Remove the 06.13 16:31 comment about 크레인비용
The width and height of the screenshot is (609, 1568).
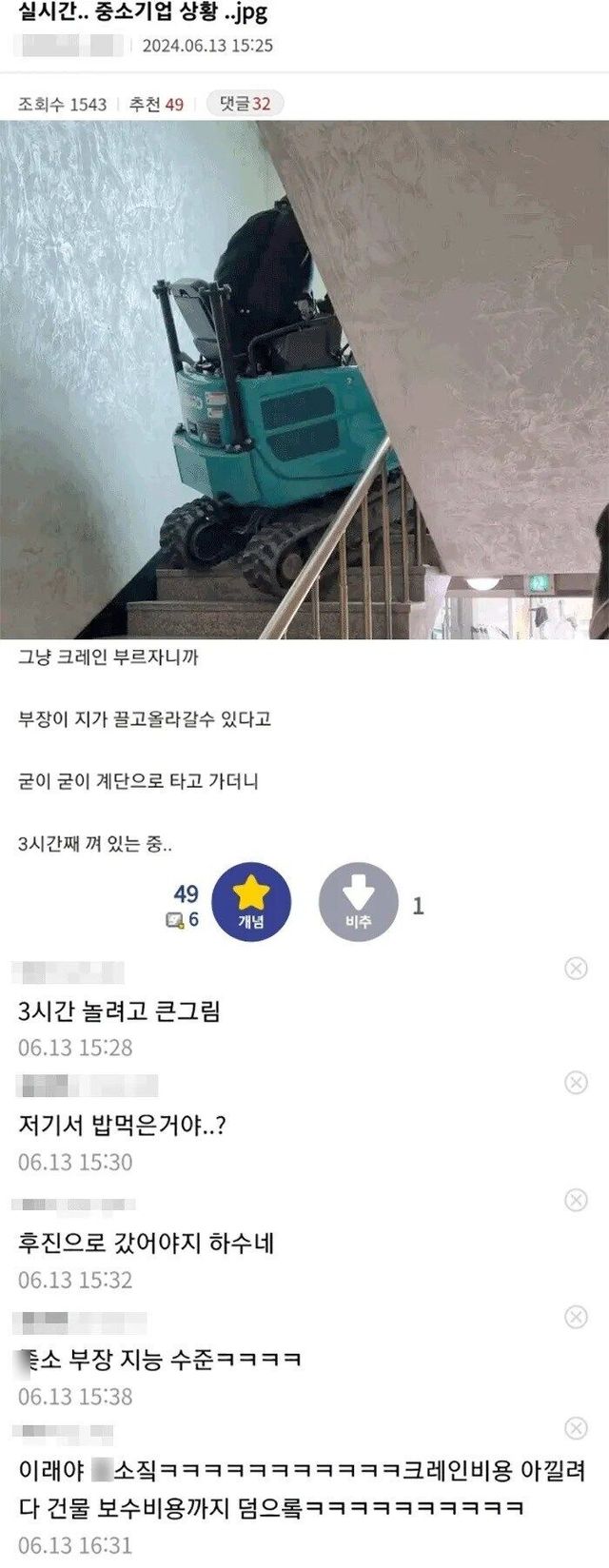(x=576, y=1427)
